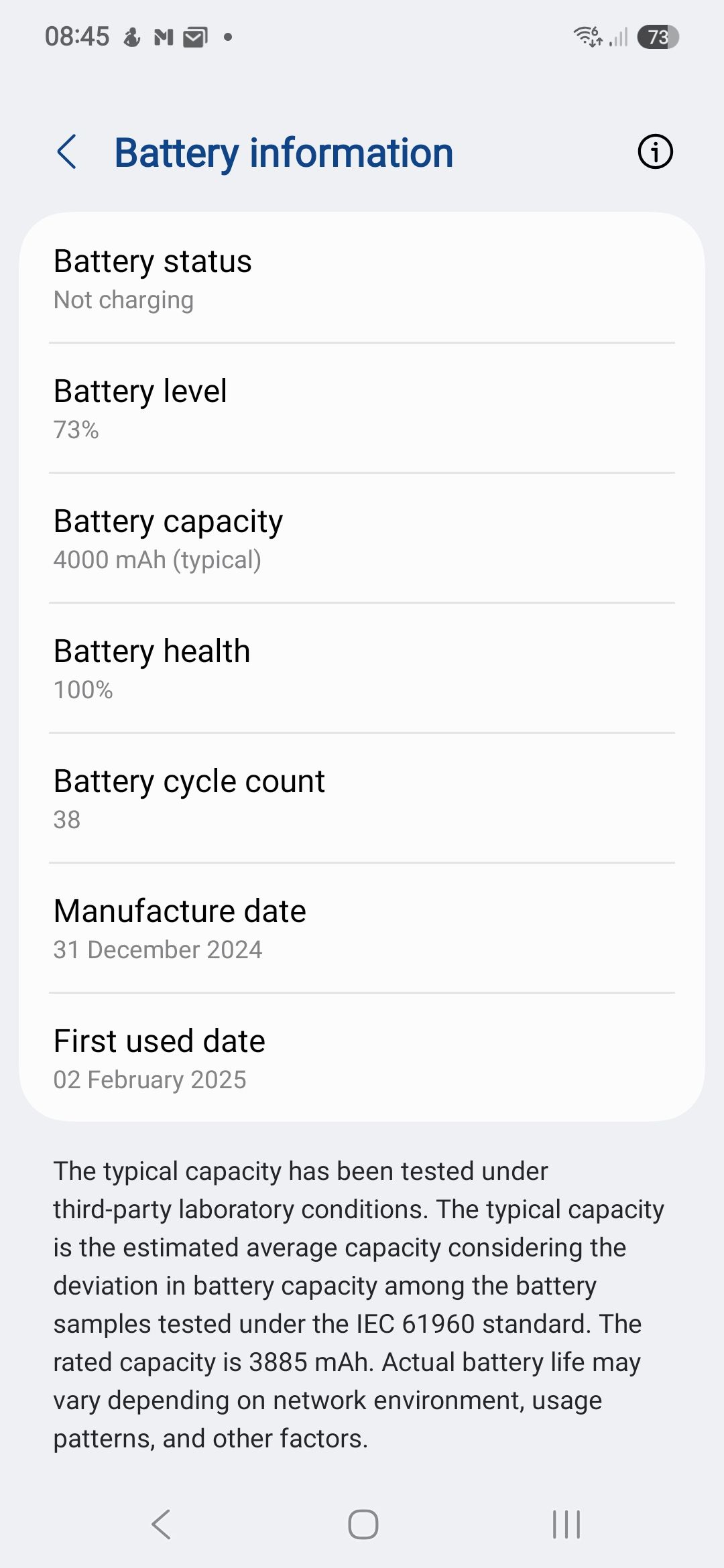Tap the Home button in navigation bar

click(x=362, y=1524)
